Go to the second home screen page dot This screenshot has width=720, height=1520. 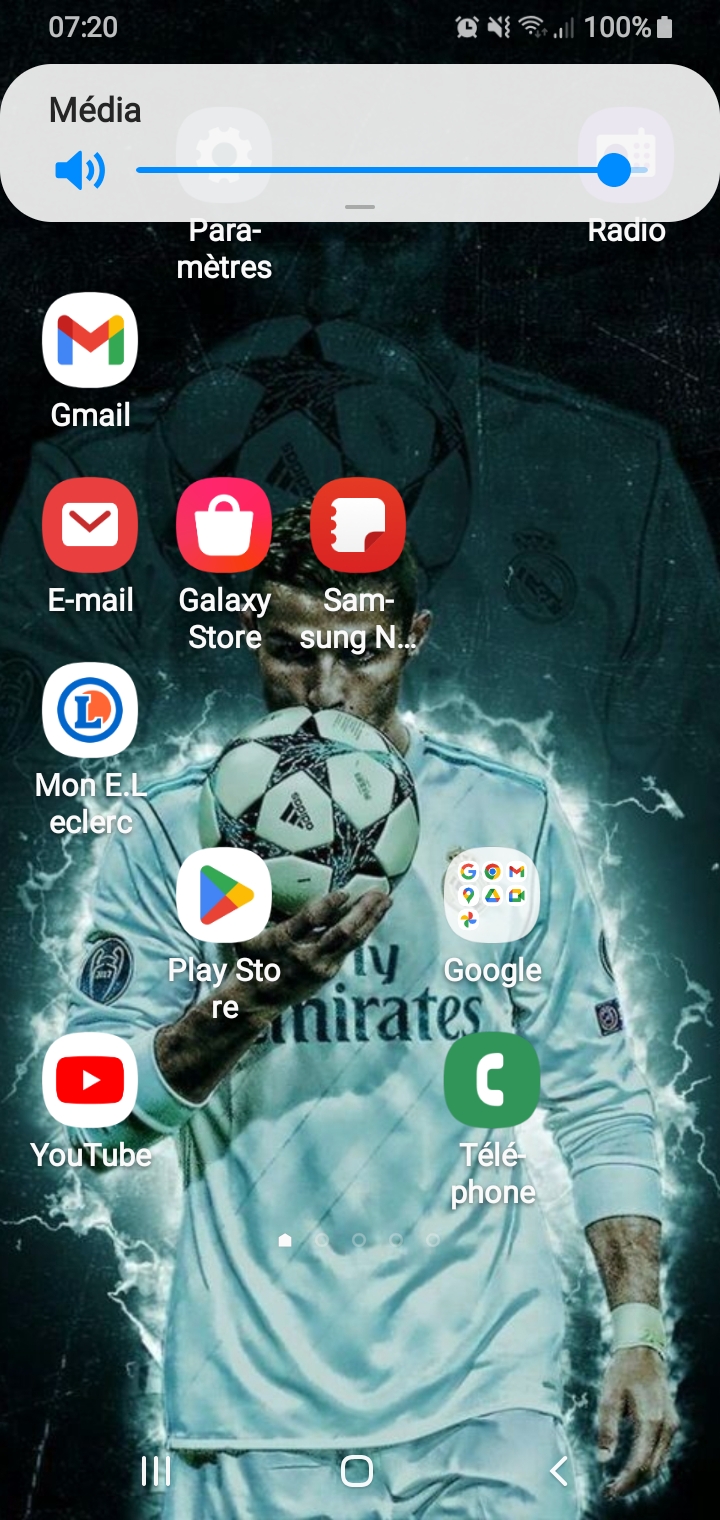[322, 1240]
